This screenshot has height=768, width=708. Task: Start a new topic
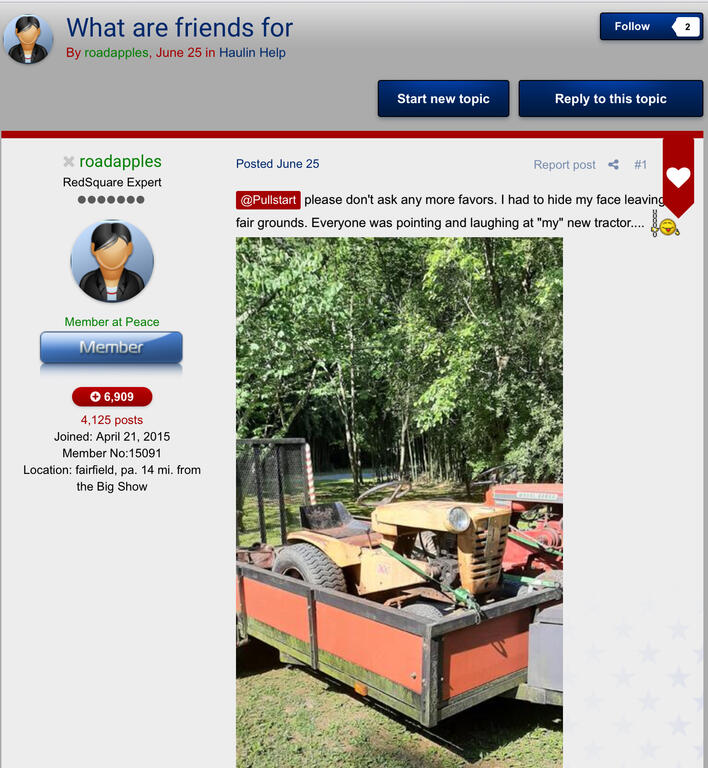(443, 99)
